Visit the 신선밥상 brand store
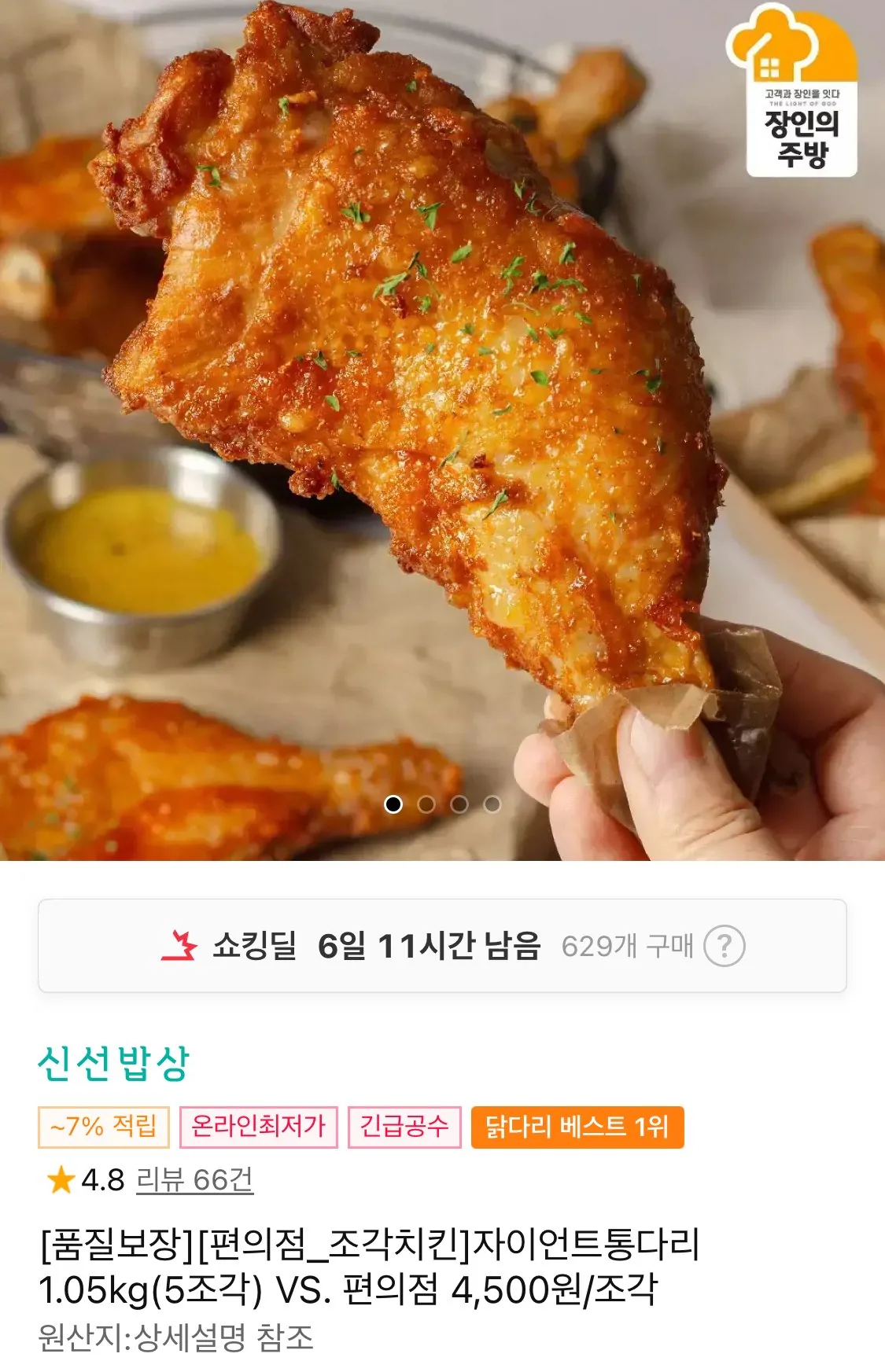The image size is (885, 1372). point(113,1063)
